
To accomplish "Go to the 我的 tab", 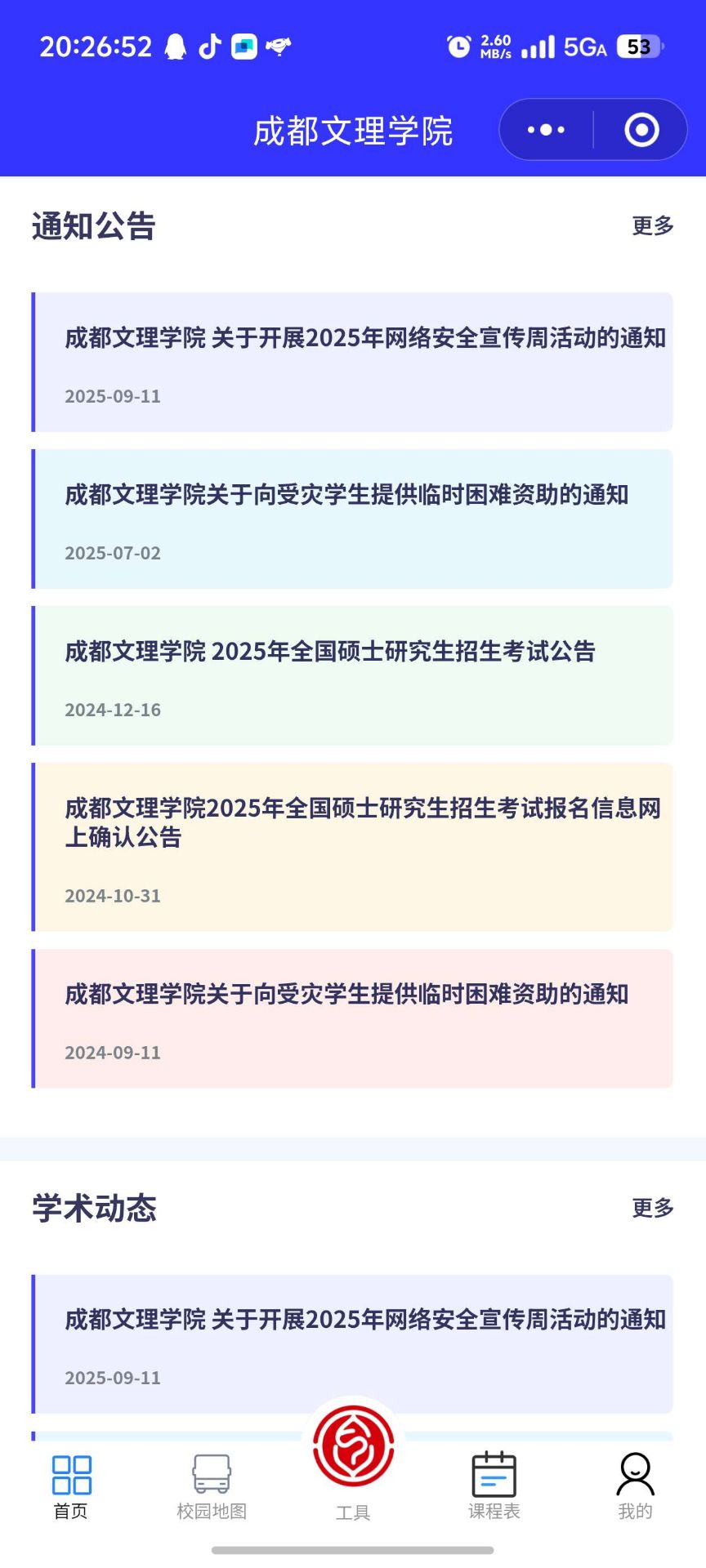I will (x=635, y=1488).
